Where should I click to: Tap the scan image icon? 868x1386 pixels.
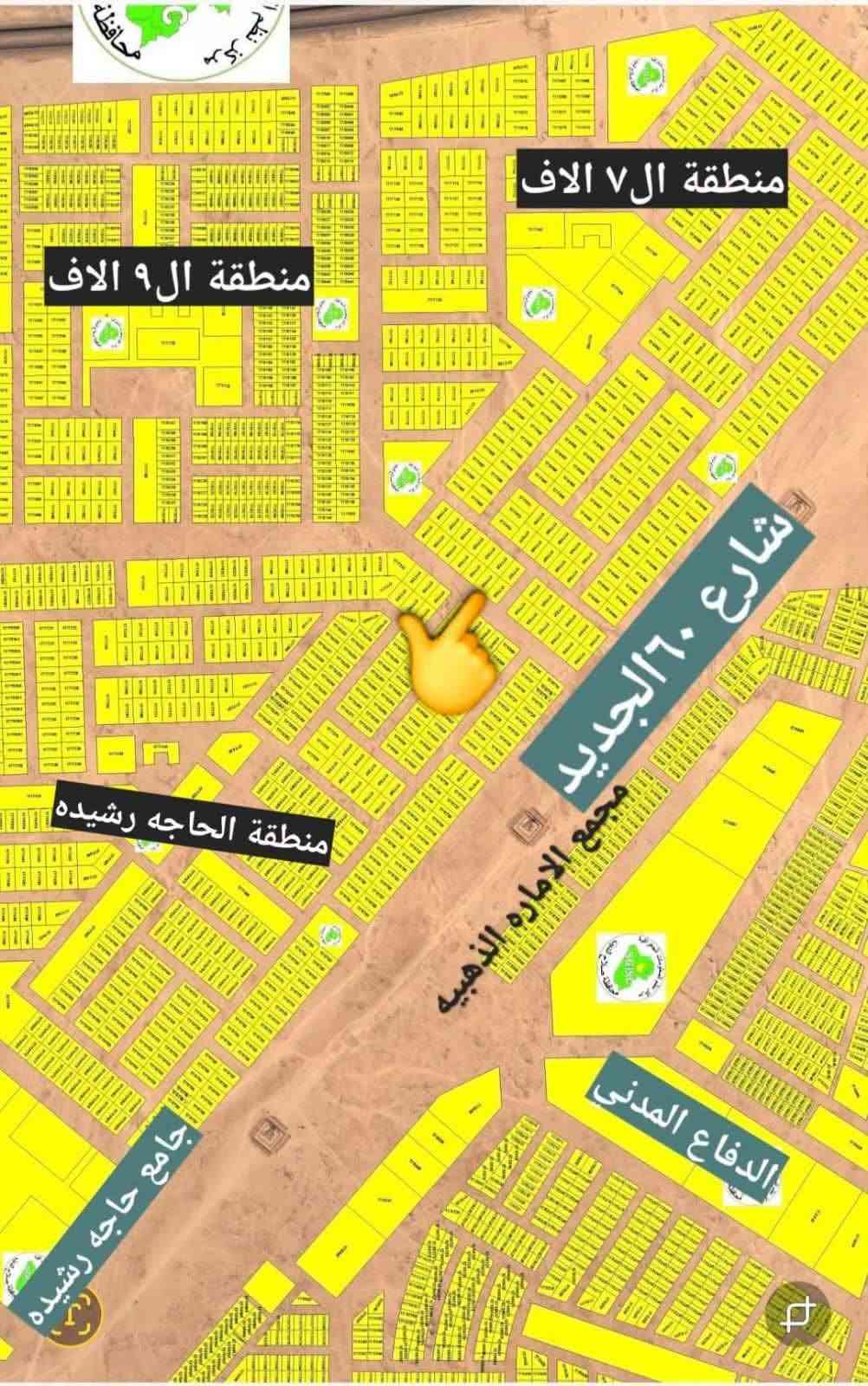(x=74, y=1314)
